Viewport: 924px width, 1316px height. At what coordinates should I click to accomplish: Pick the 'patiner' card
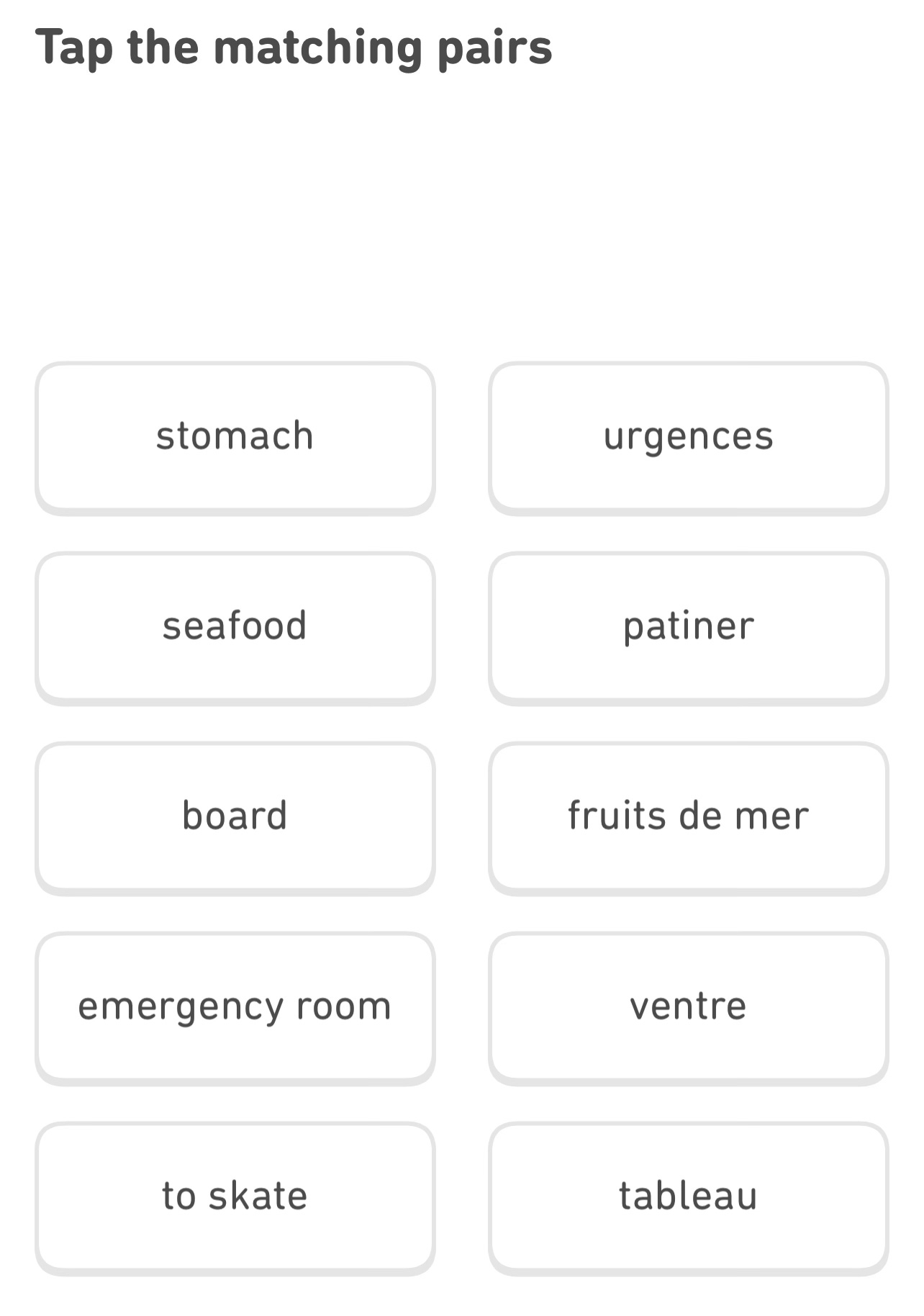[x=688, y=626]
